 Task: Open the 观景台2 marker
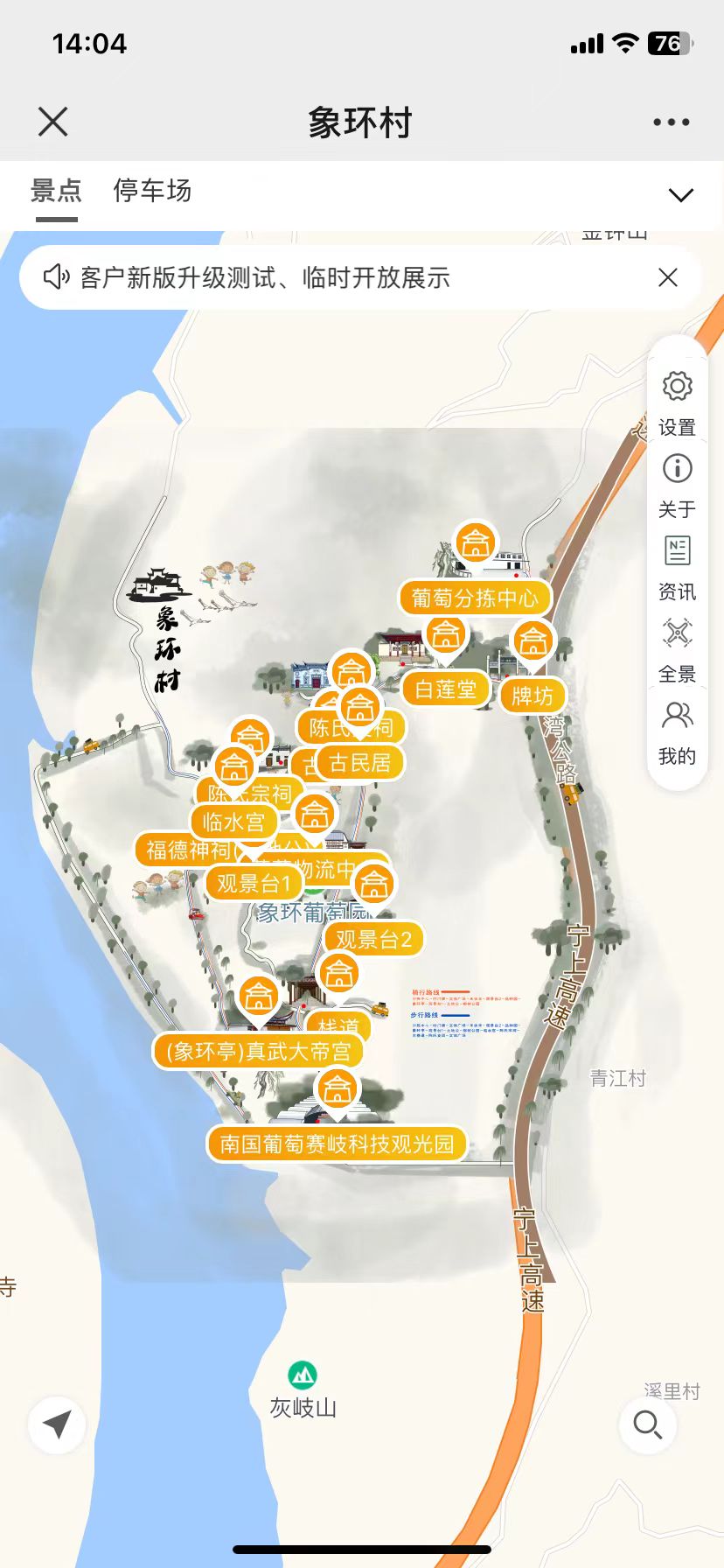373,940
